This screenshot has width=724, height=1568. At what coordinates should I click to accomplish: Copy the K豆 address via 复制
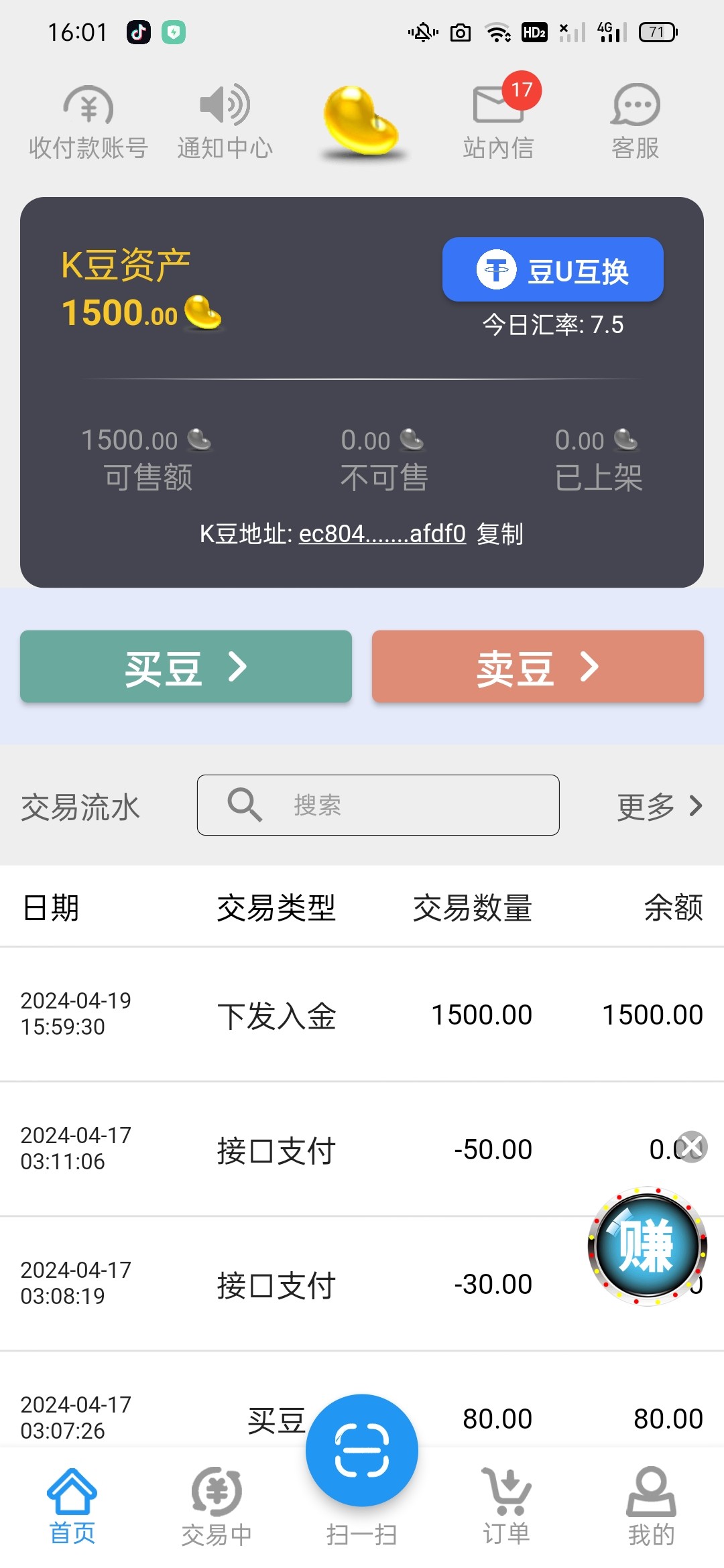coord(500,534)
